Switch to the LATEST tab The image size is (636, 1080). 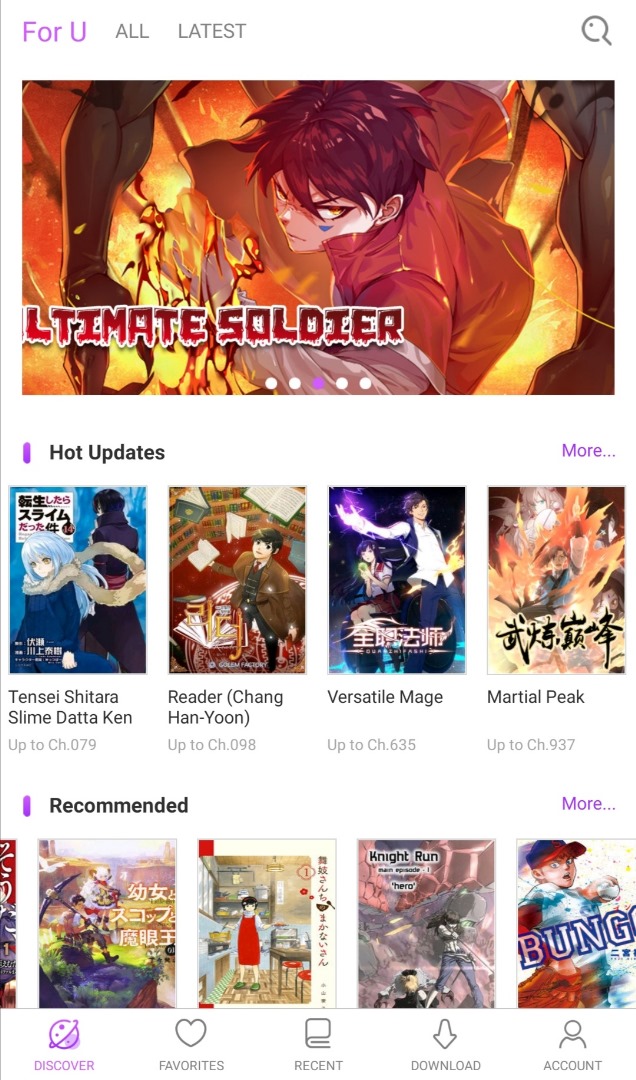(211, 31)
